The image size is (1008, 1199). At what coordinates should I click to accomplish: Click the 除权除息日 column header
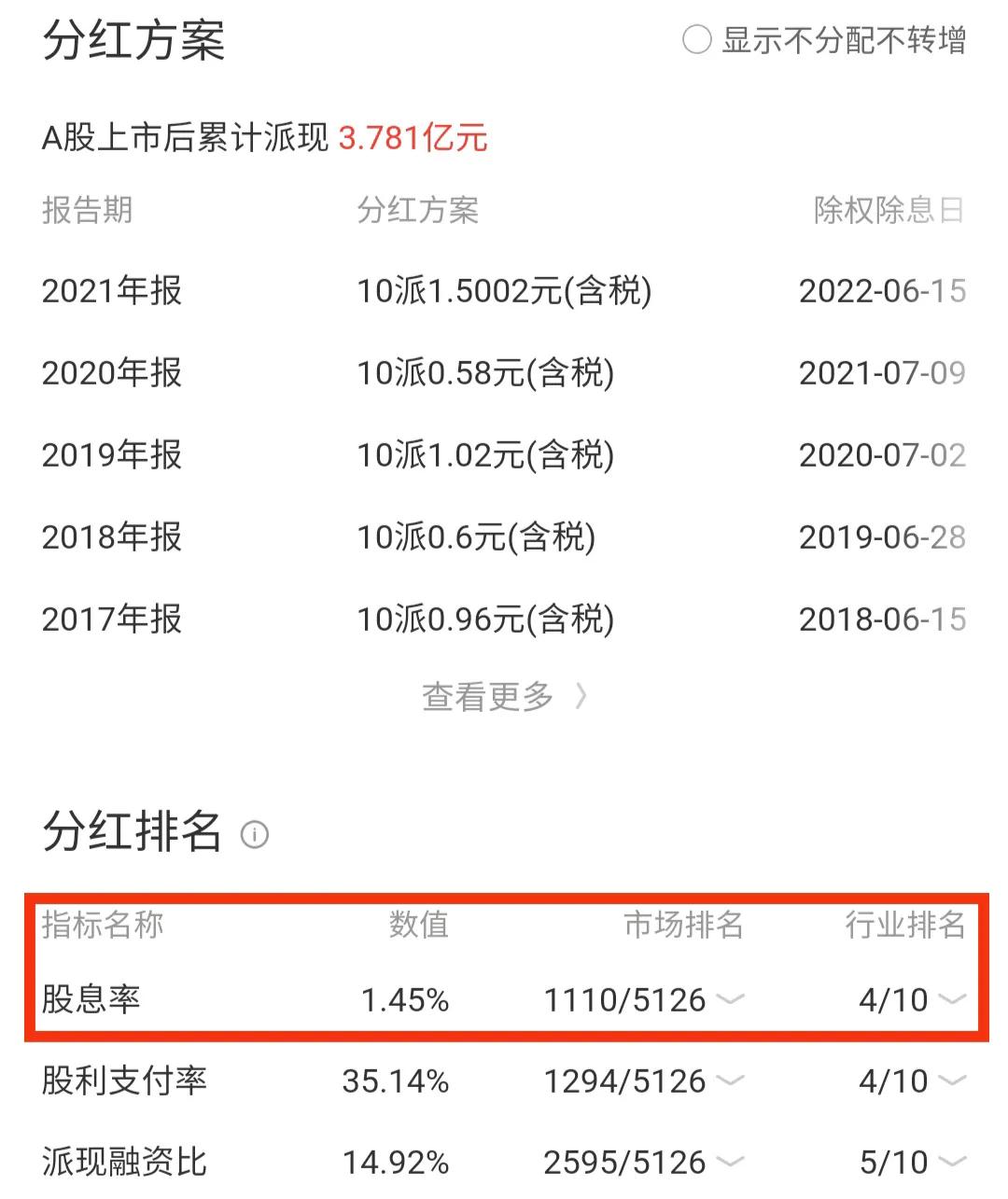coord(887,211)
